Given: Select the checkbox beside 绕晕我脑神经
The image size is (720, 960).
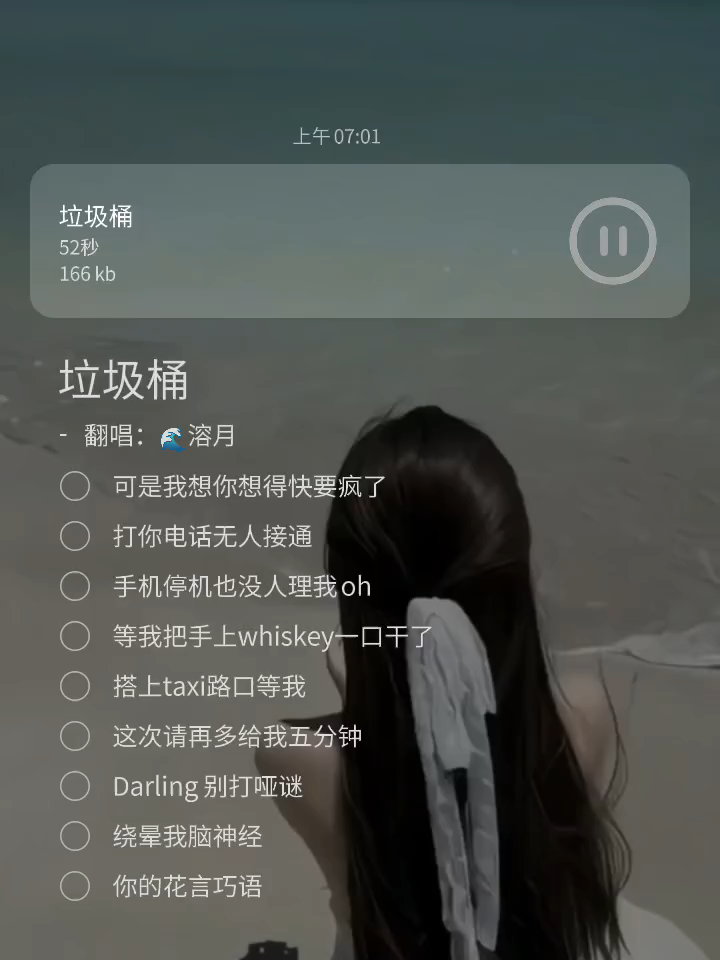Looking at the screenshot, I should point(75,836).
